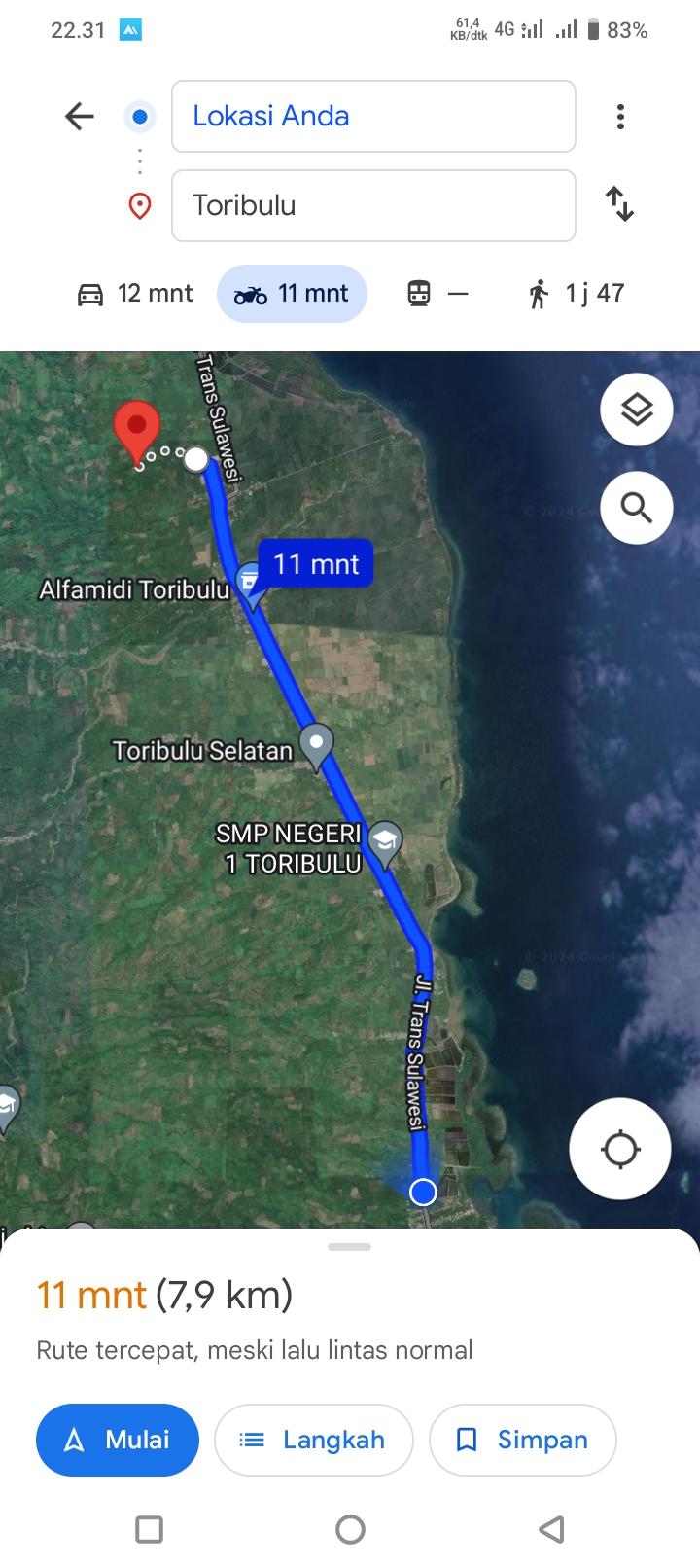Screen dimensions: 700x1568
Task: Edit the Lokasi Anda starting point field
Action: pyautogui.click(x=373, y=117)
